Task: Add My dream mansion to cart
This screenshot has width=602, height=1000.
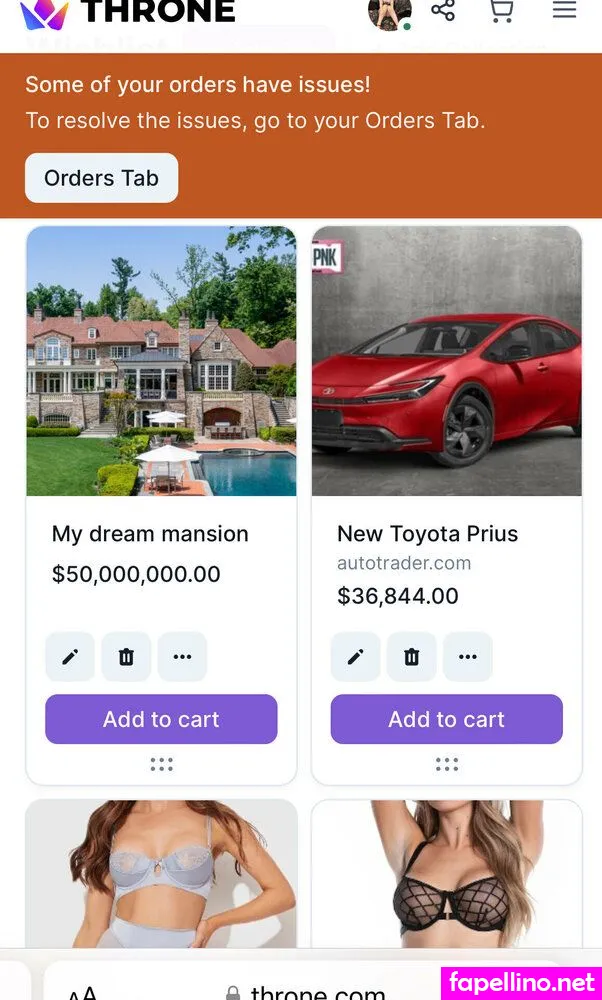Action: [x=161, y=719]
